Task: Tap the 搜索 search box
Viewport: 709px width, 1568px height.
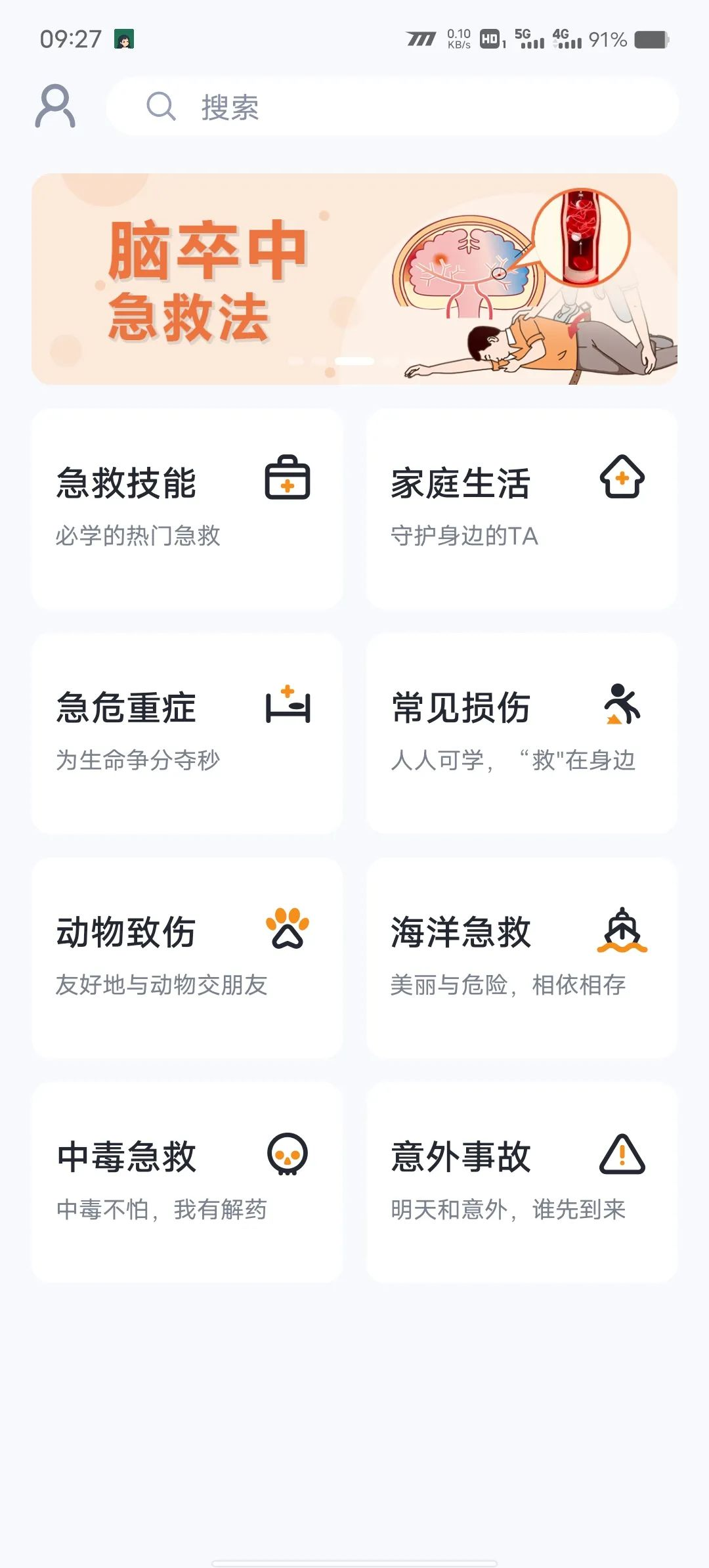Action: tap(393, 107)
